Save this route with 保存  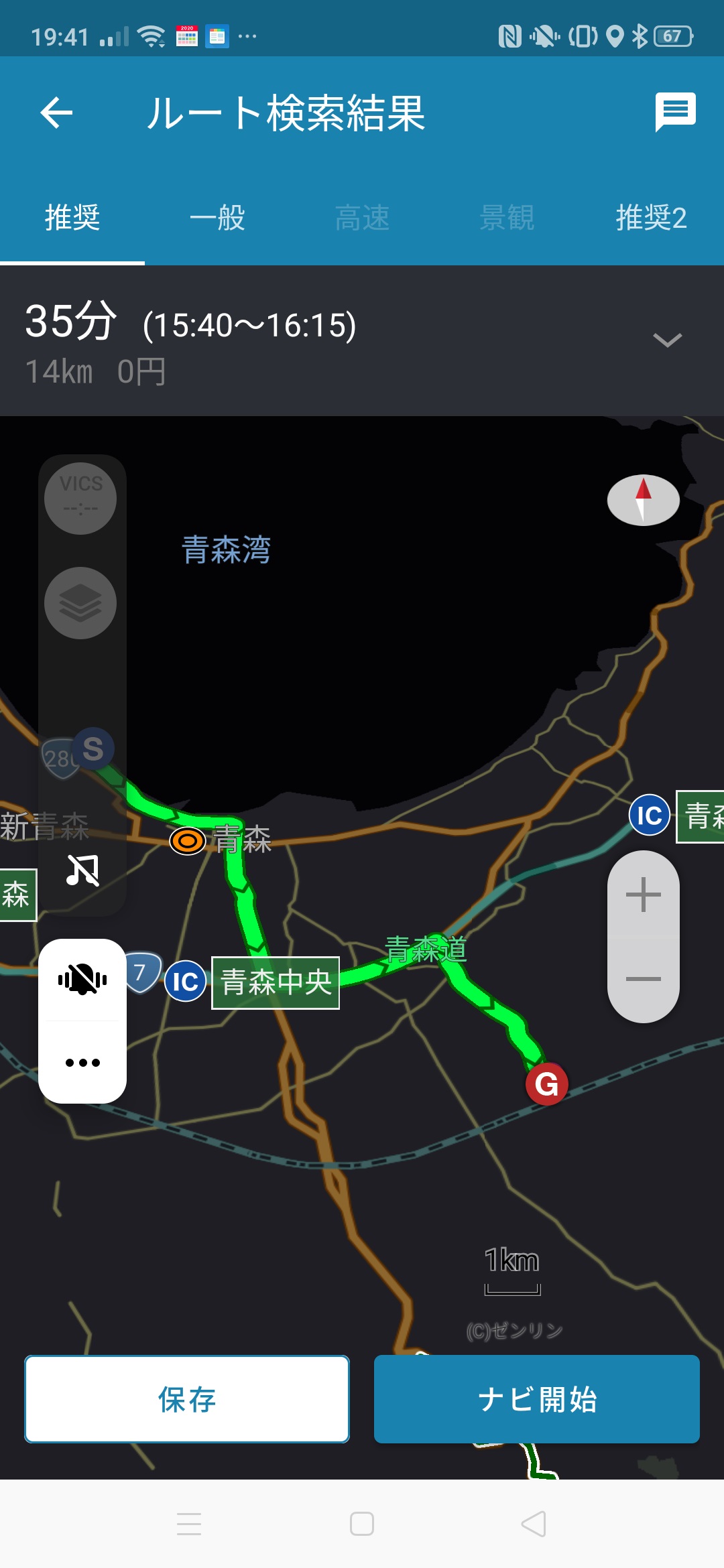187,1399
